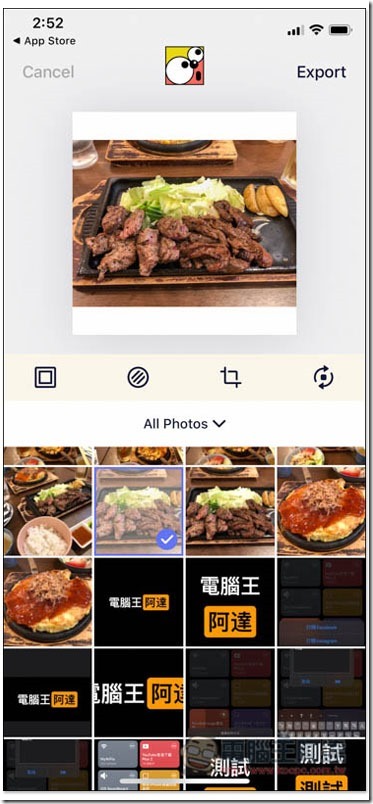The width and height of the screenshot is (373, 804).
Task: Tap Cancel to discard editing
Action: [48, 72]
